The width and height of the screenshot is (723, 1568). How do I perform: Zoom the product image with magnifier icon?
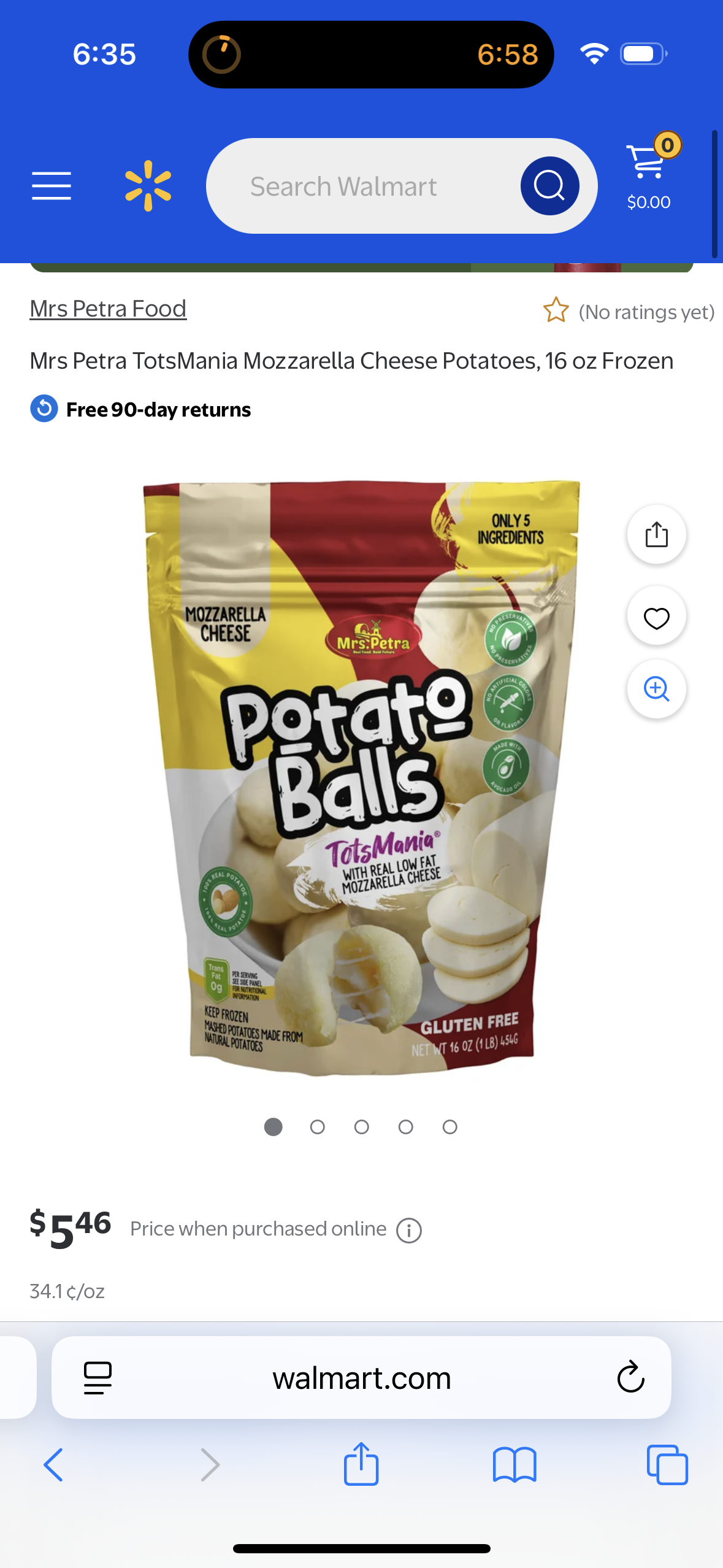point(656,690)
